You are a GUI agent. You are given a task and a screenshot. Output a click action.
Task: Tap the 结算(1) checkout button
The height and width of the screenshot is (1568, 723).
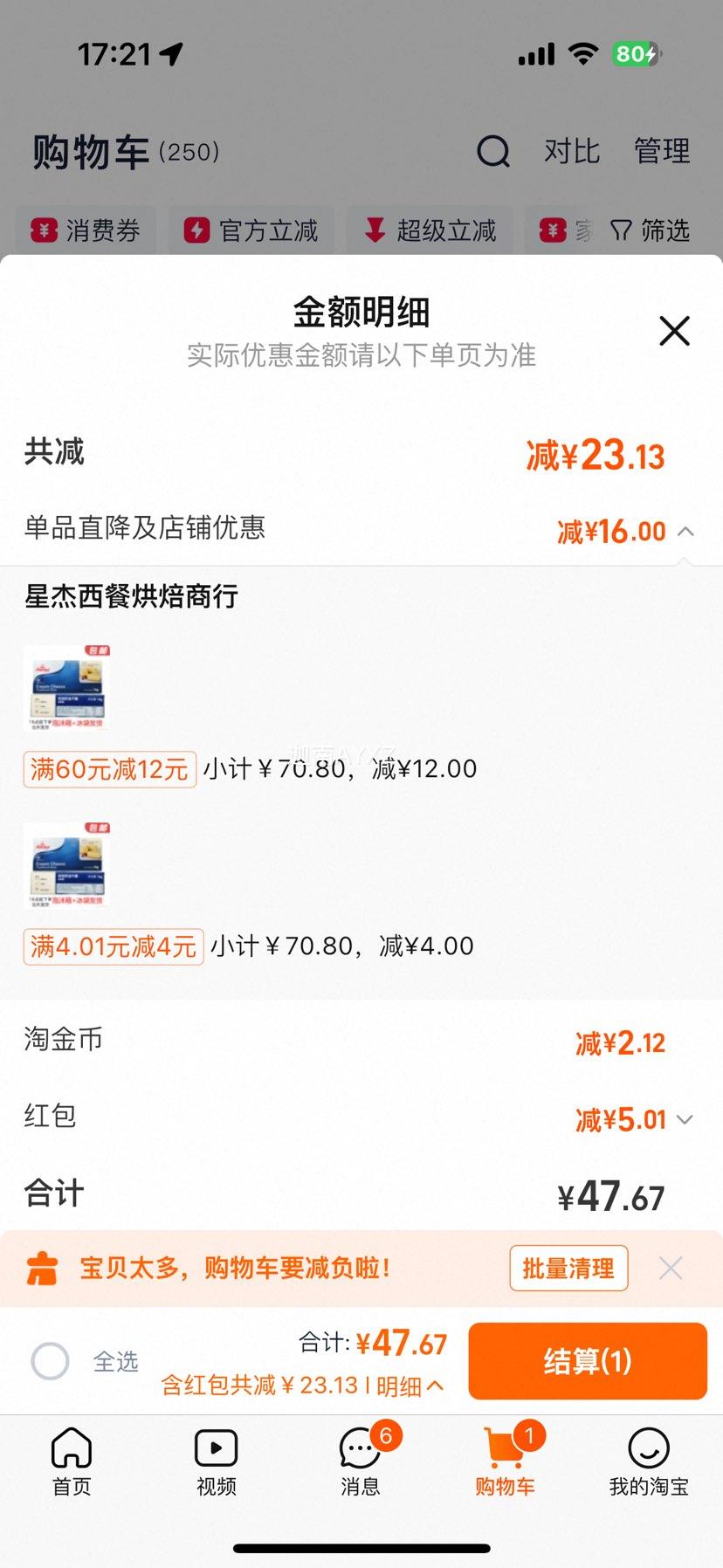[x=586, y=1362]
